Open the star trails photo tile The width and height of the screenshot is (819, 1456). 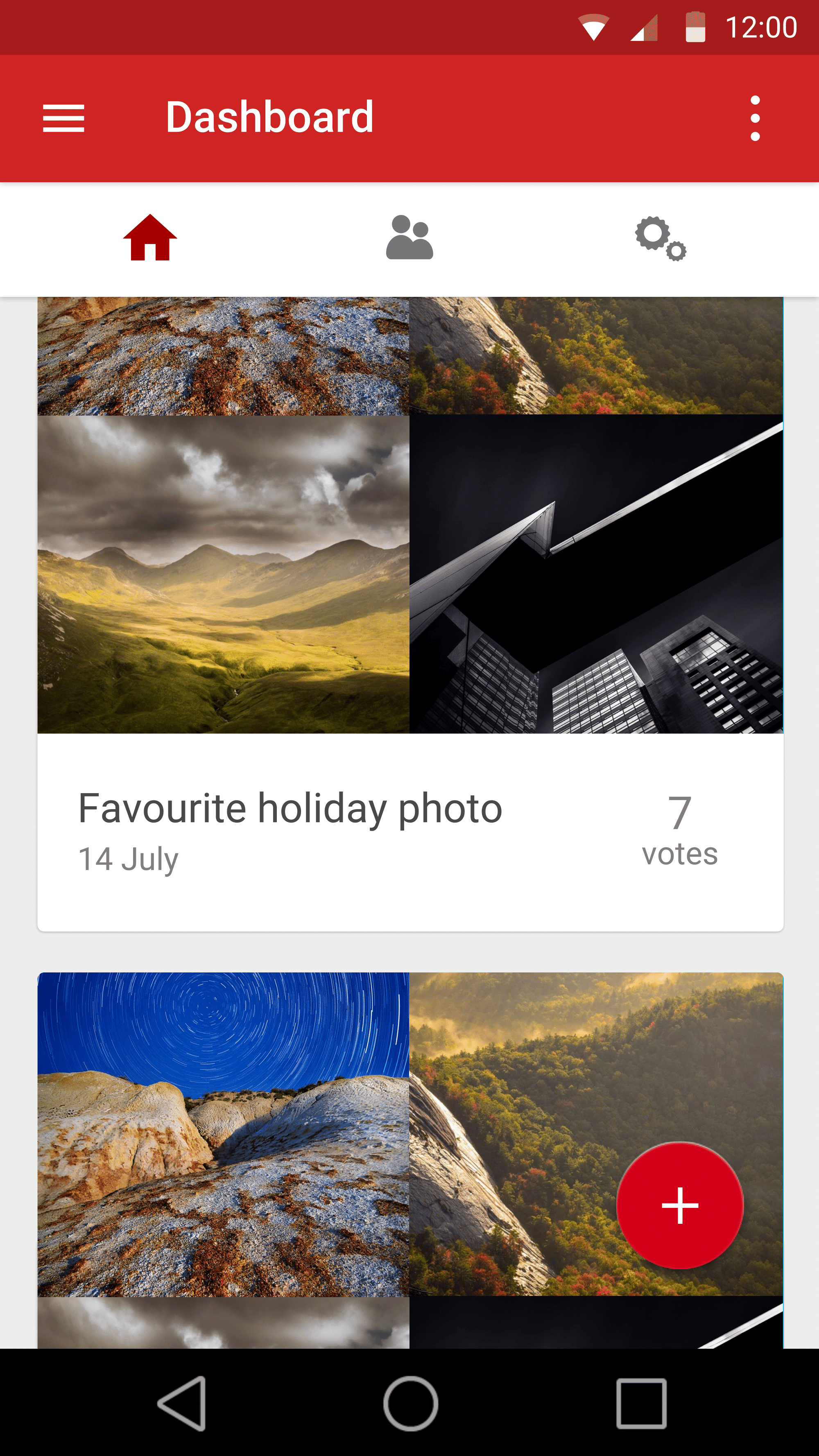click(x=223, y=1133)
